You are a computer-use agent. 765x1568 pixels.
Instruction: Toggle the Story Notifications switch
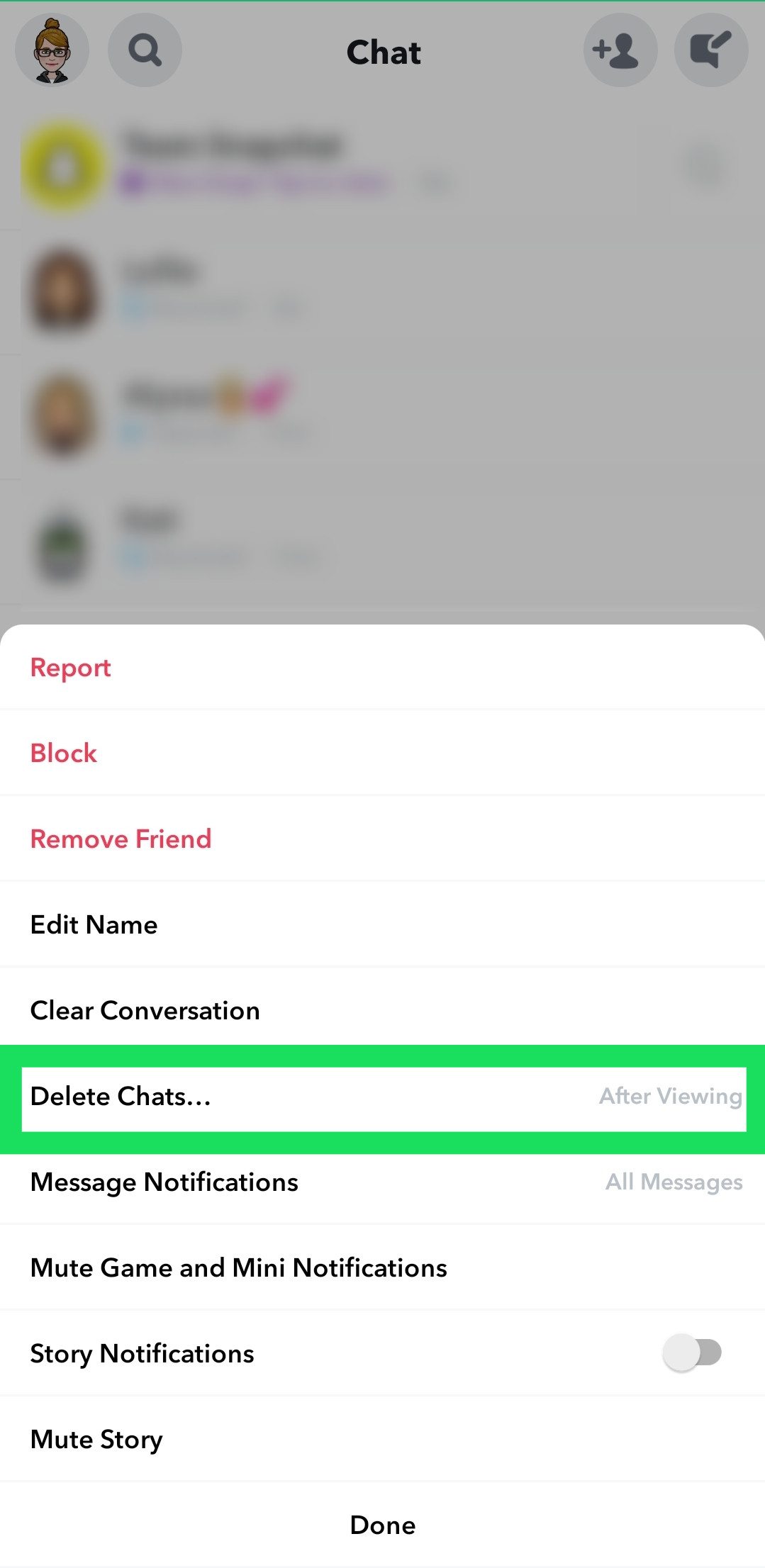tap(692, 1353)
